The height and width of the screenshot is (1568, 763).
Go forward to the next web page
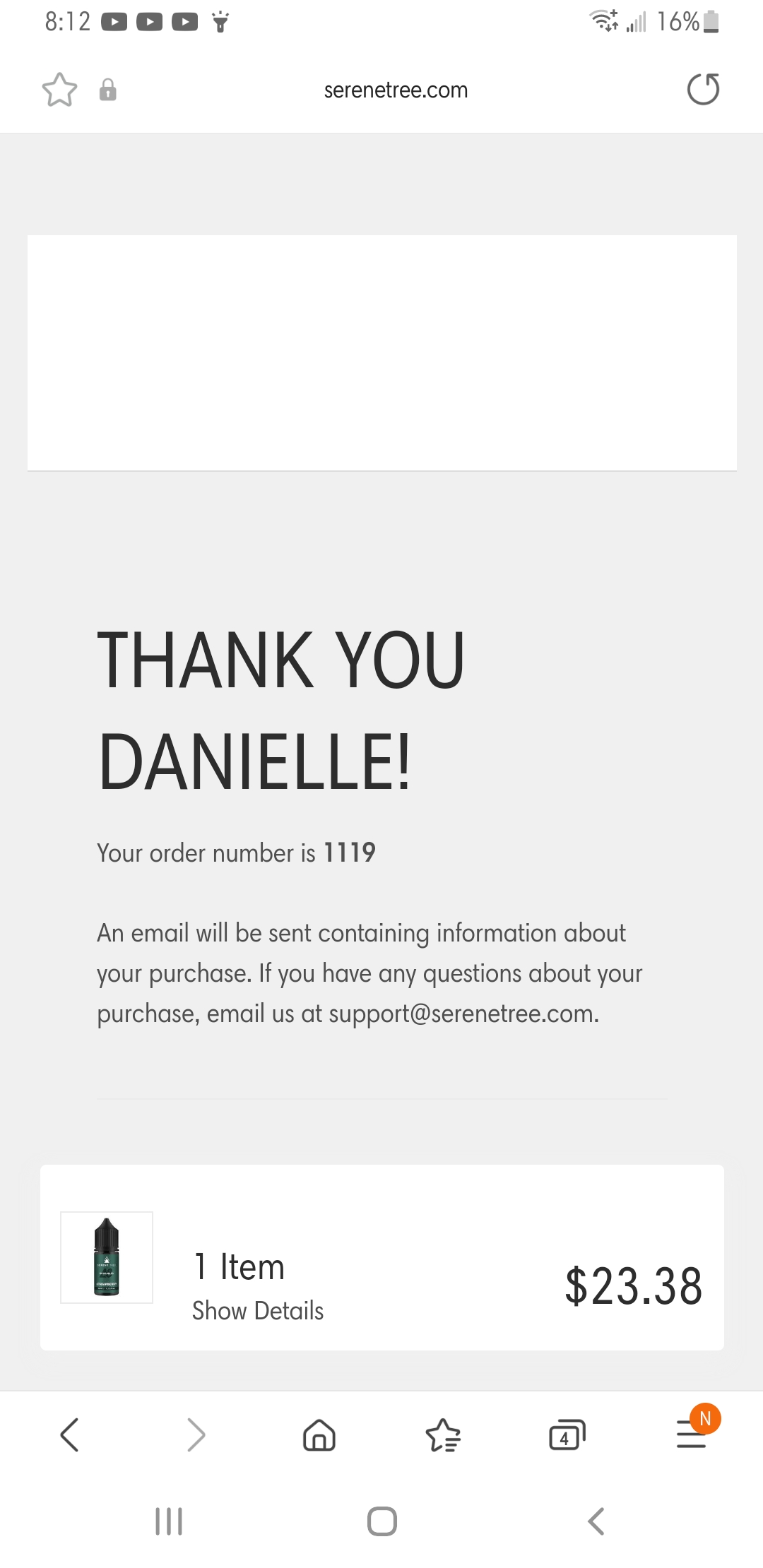tap(196, 1435)
